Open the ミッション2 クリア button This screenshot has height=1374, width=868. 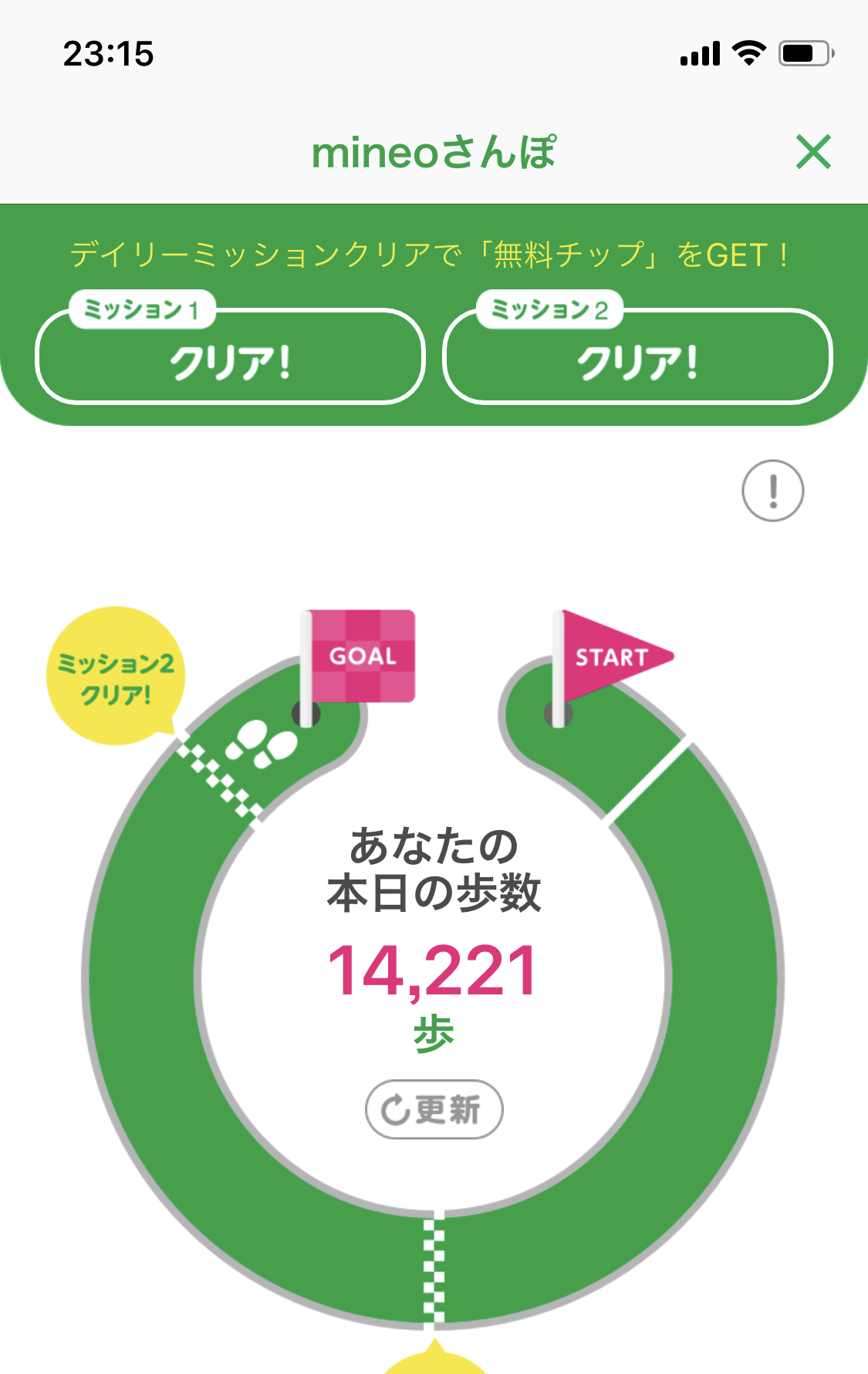click(x=637, y=357)
